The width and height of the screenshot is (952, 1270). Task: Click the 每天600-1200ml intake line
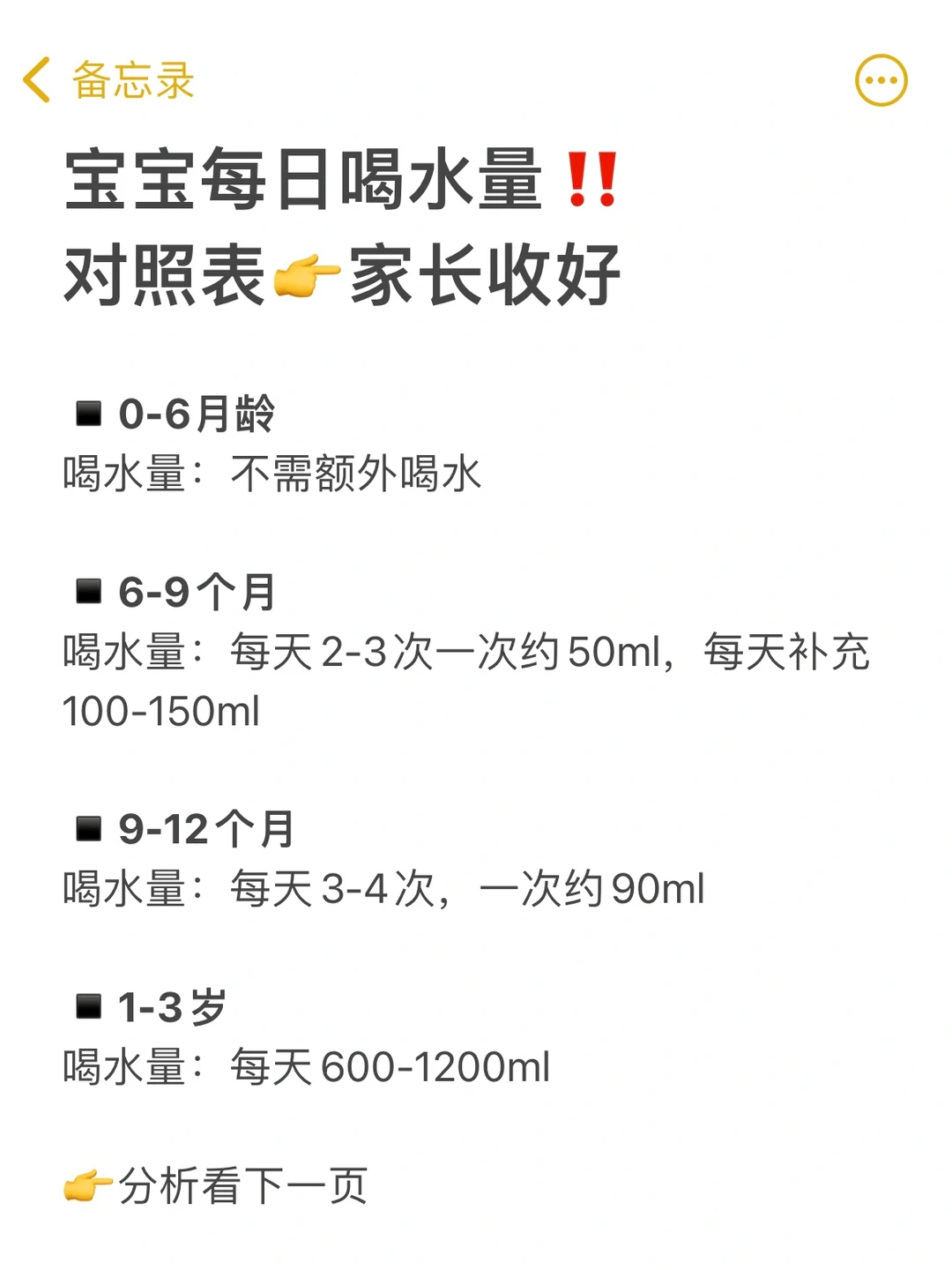tap(309, 1065)
